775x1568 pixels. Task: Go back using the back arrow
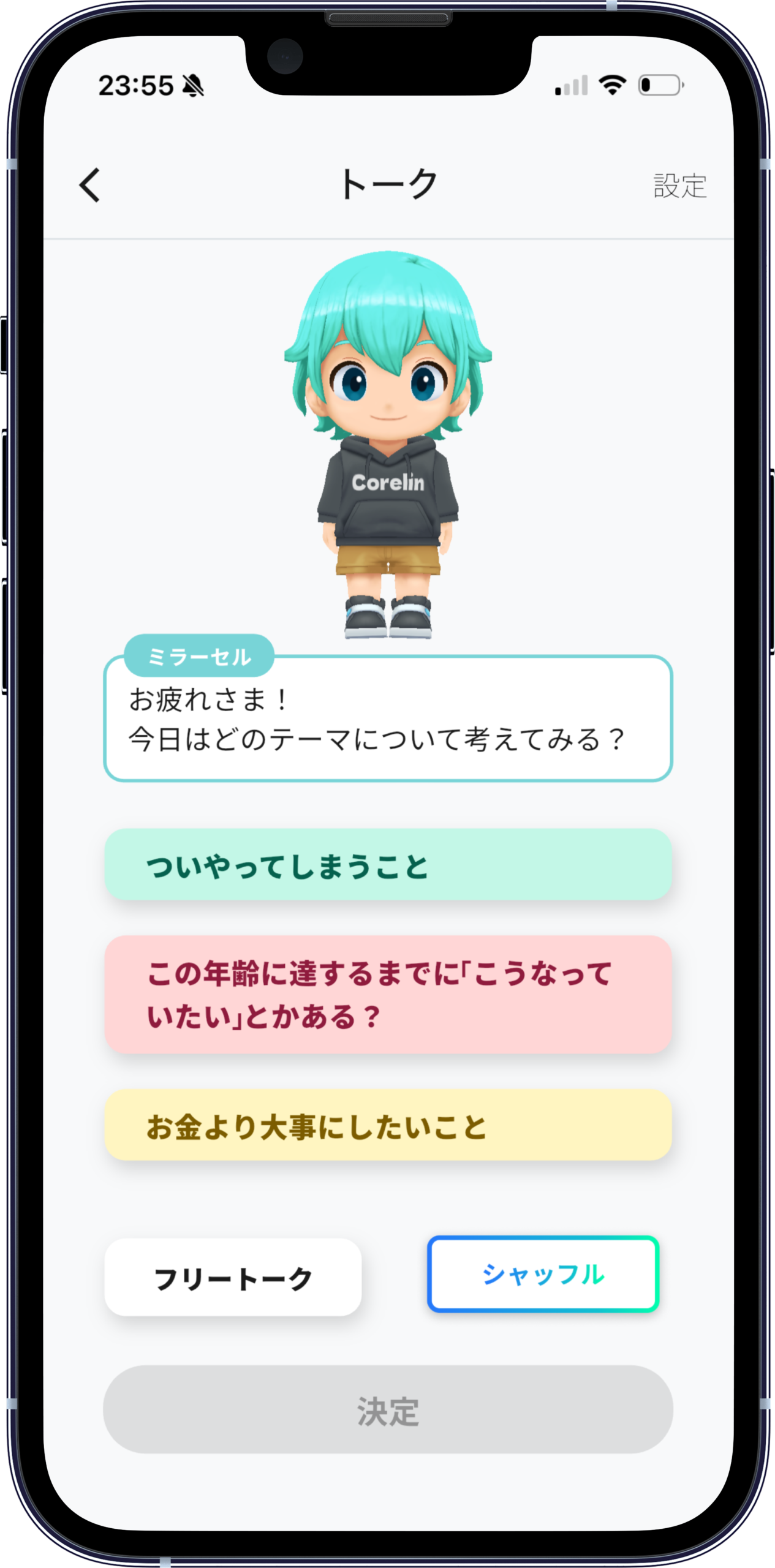click(x=90, y=185)
